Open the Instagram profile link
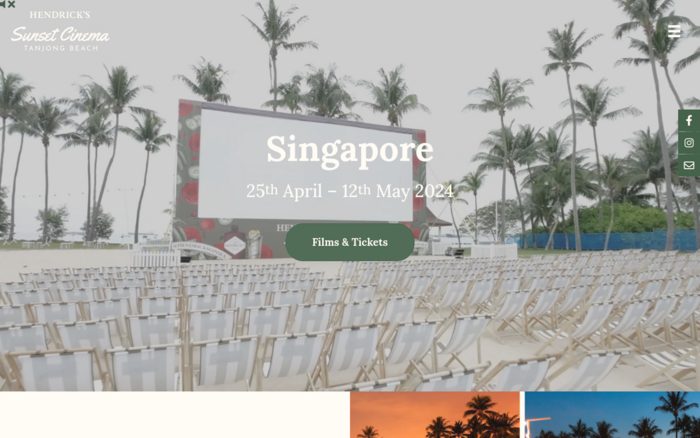Viewport: 700px width, 438px height. pos(688,143)
